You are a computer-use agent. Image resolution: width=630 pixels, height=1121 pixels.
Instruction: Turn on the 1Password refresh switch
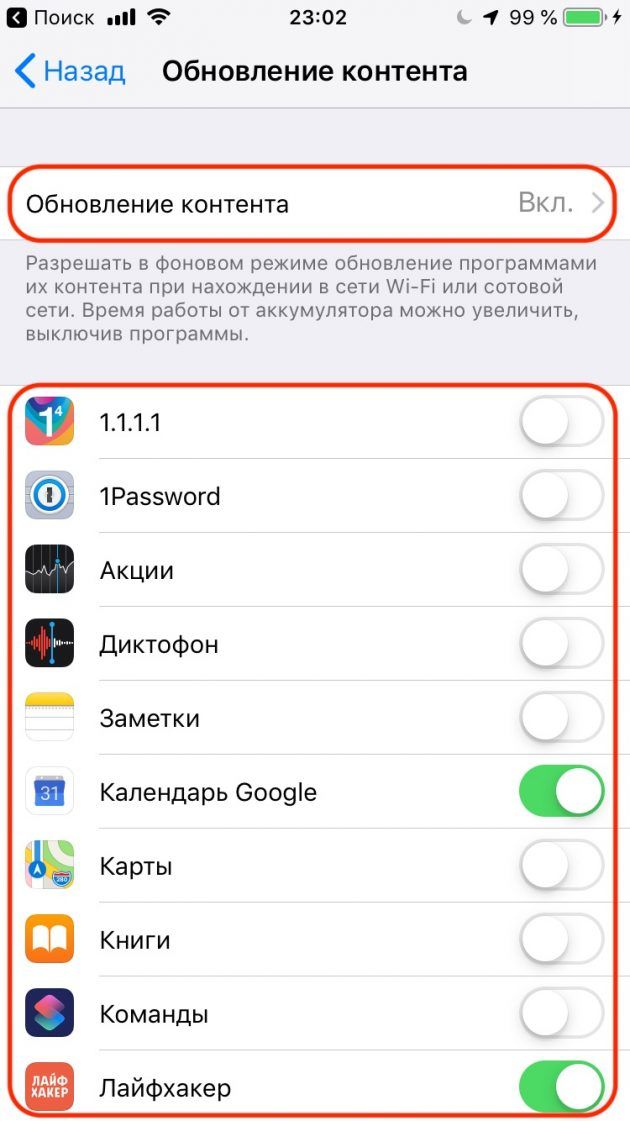[x=561, y=496]
